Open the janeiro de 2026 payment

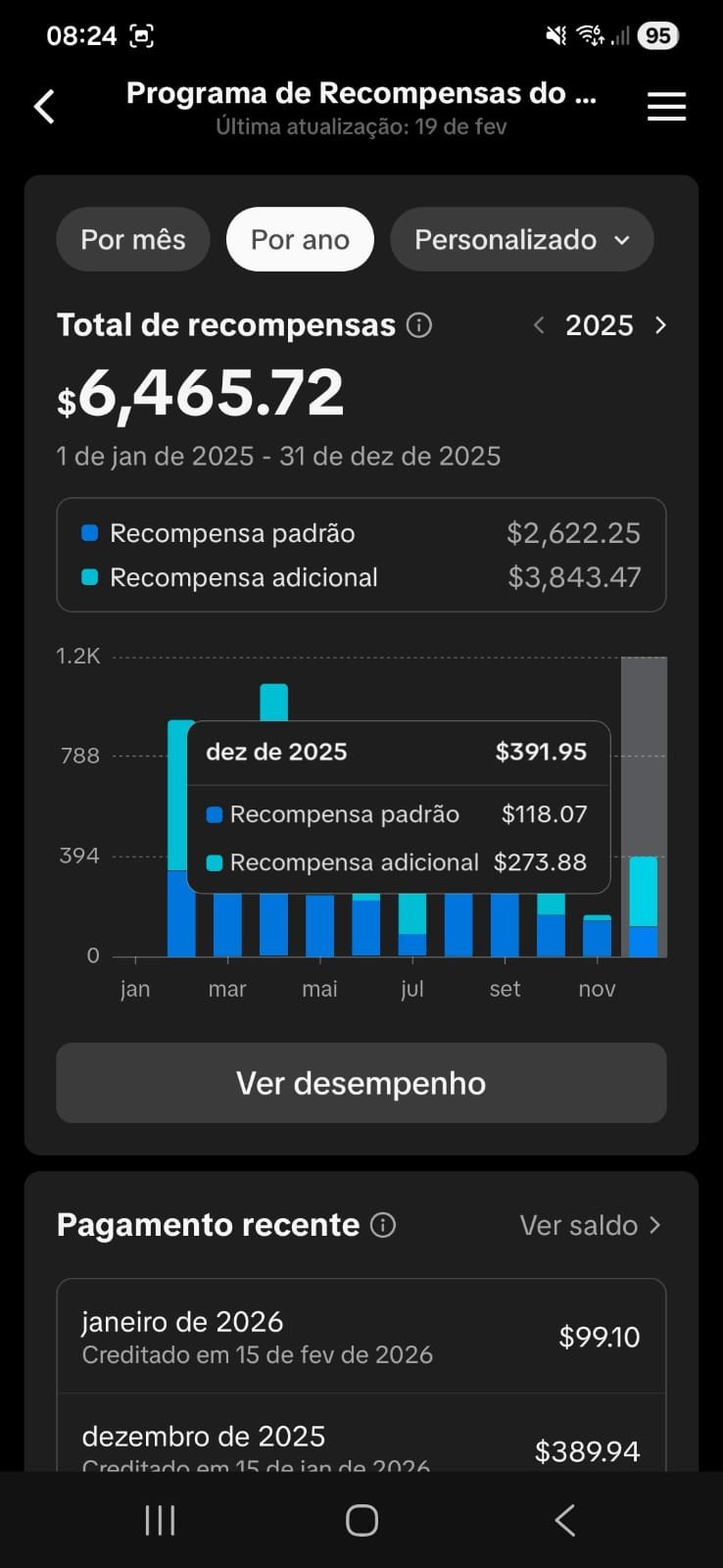[x=361, y=1337]
